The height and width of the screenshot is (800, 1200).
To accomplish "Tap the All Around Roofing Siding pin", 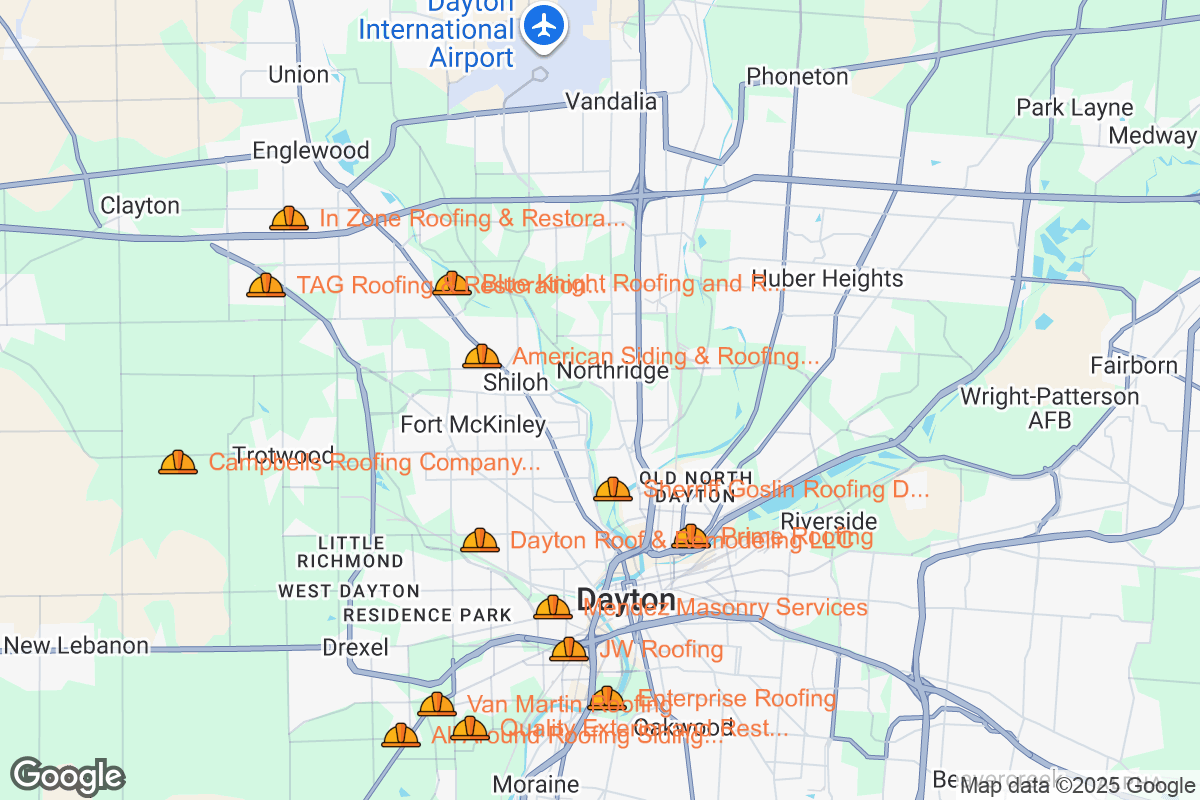I will click(401, 736).
